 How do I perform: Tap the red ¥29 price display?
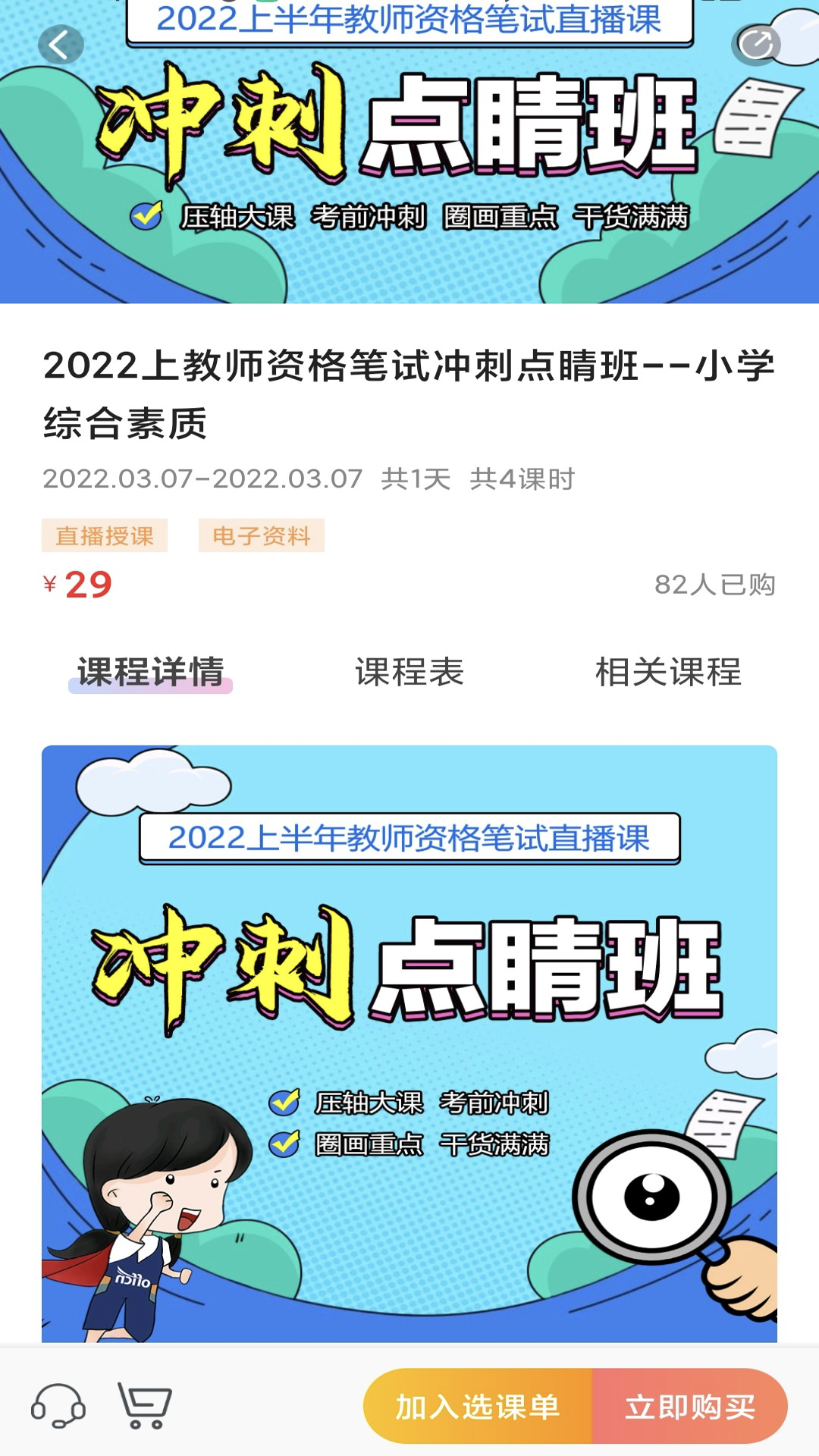coord(76,584)
